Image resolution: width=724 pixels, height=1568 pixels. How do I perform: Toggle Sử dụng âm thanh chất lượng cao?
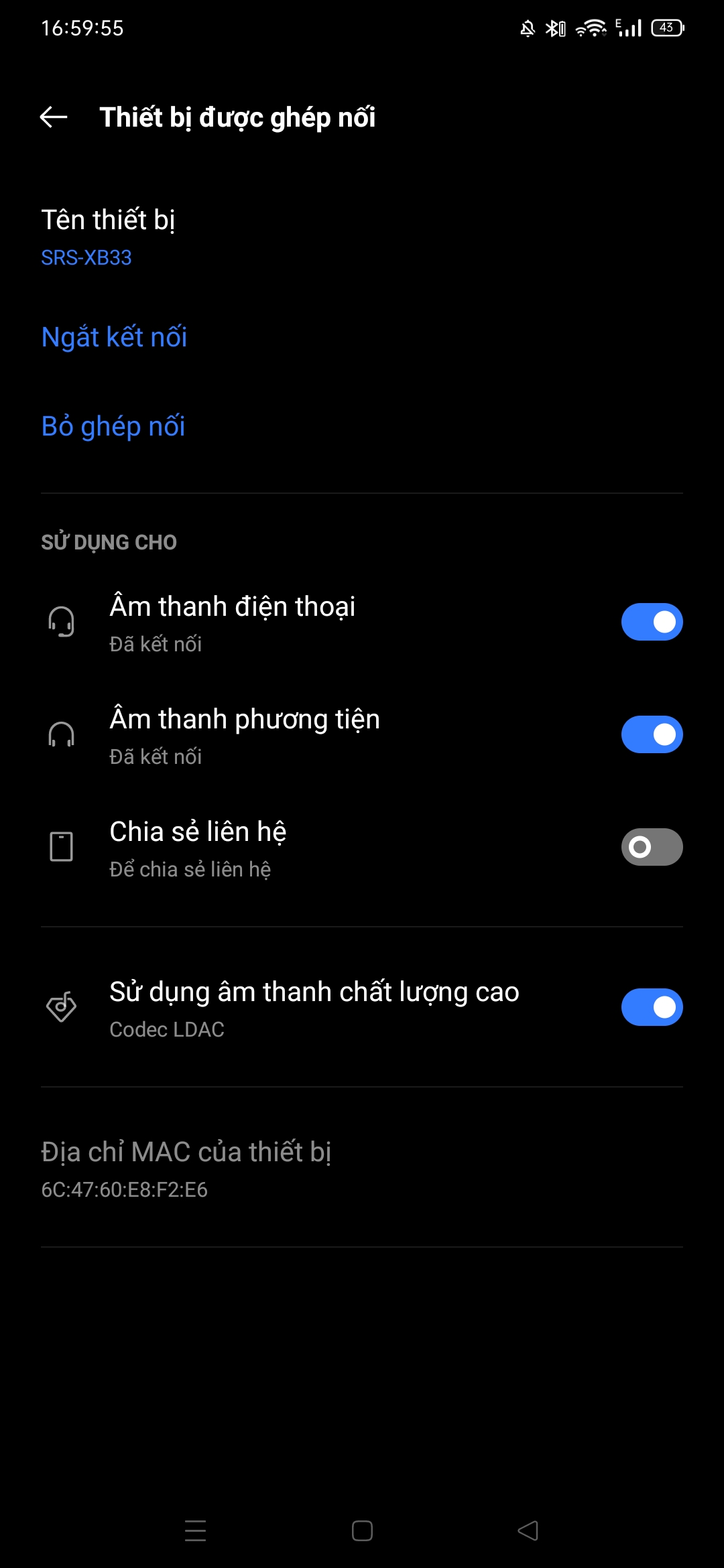[652, 1007]
